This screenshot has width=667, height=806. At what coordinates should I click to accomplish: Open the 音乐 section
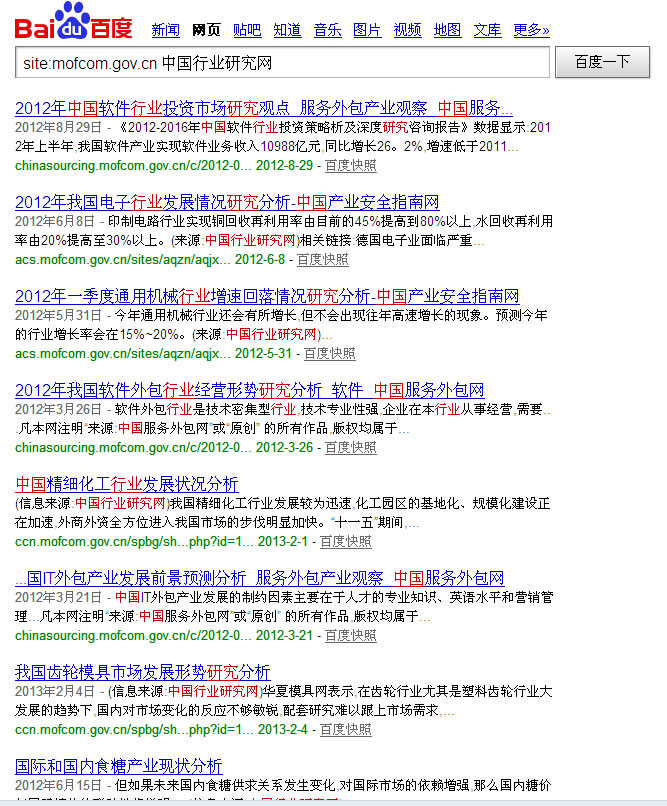pos(327,30)
